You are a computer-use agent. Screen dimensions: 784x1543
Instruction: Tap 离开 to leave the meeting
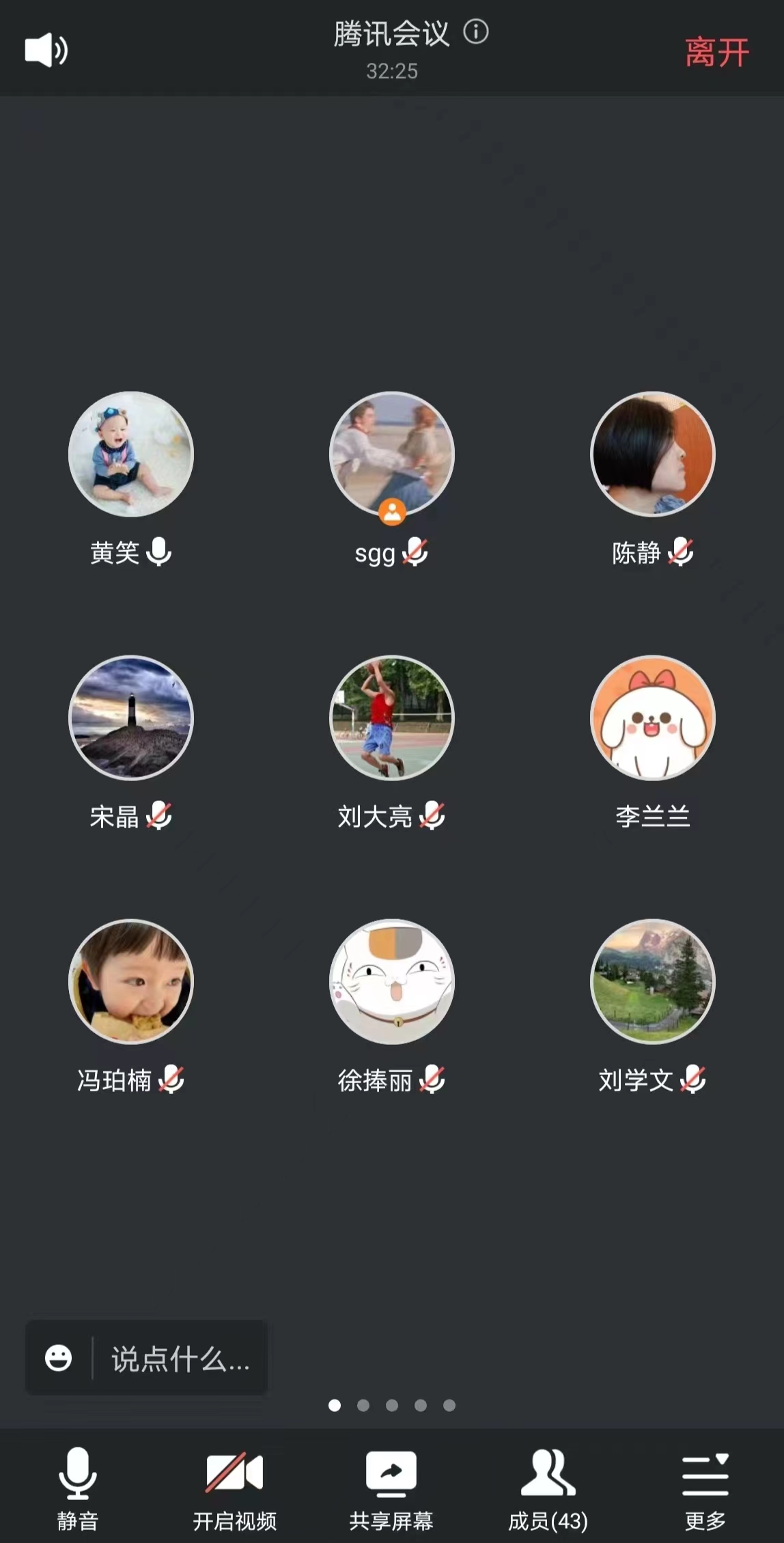pos(716,53)
